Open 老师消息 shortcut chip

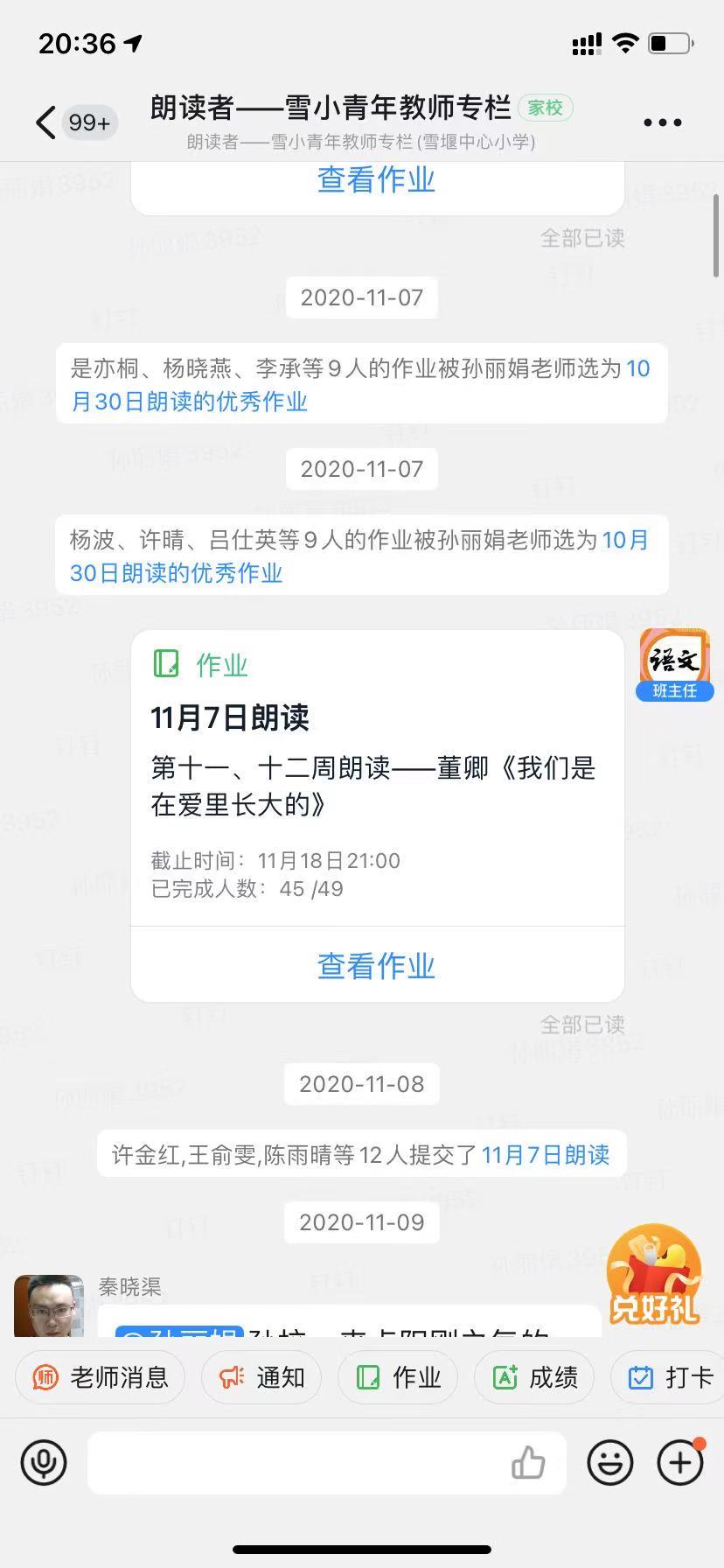(100, 1378)
